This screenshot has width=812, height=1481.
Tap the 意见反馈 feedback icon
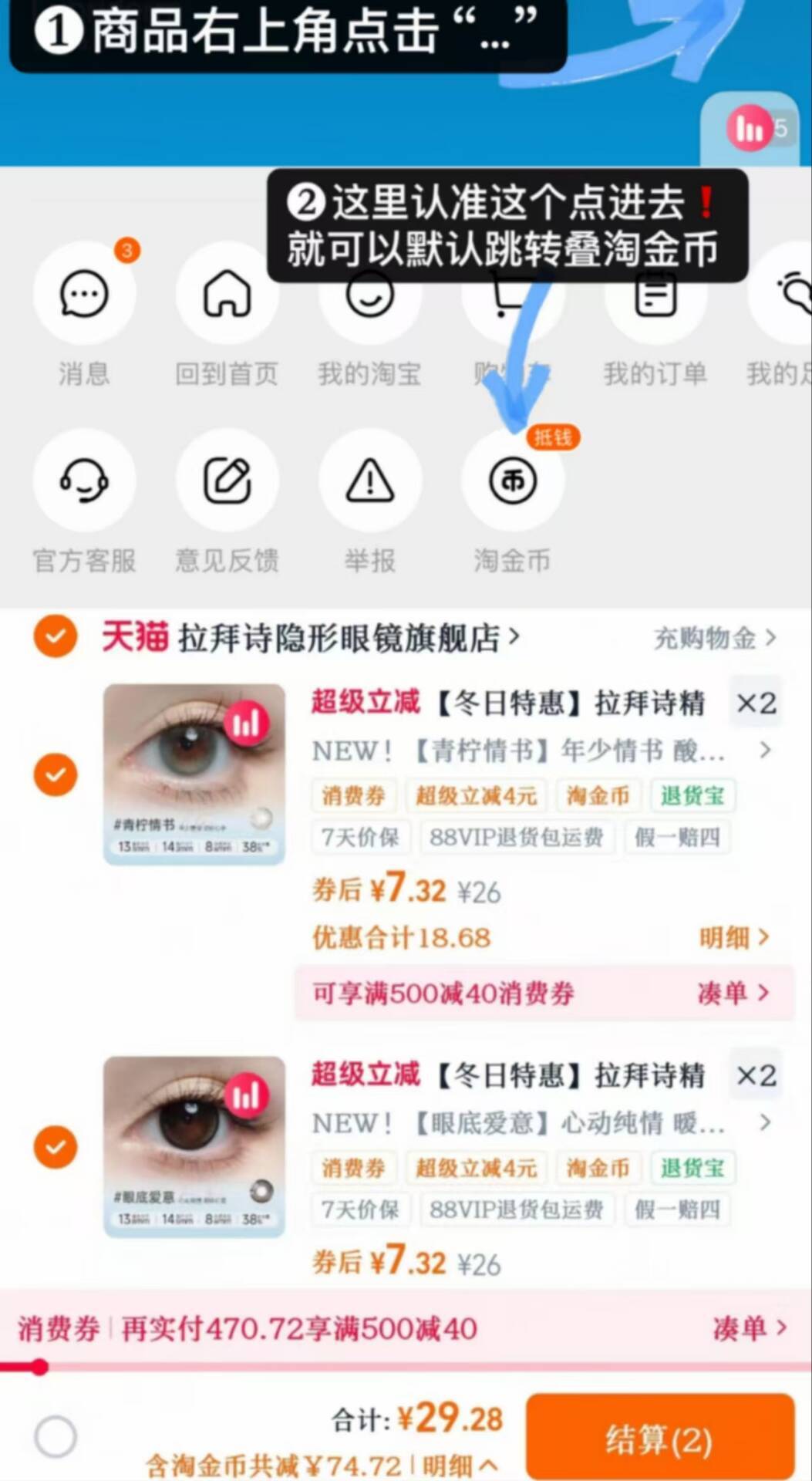coord(227,482)
